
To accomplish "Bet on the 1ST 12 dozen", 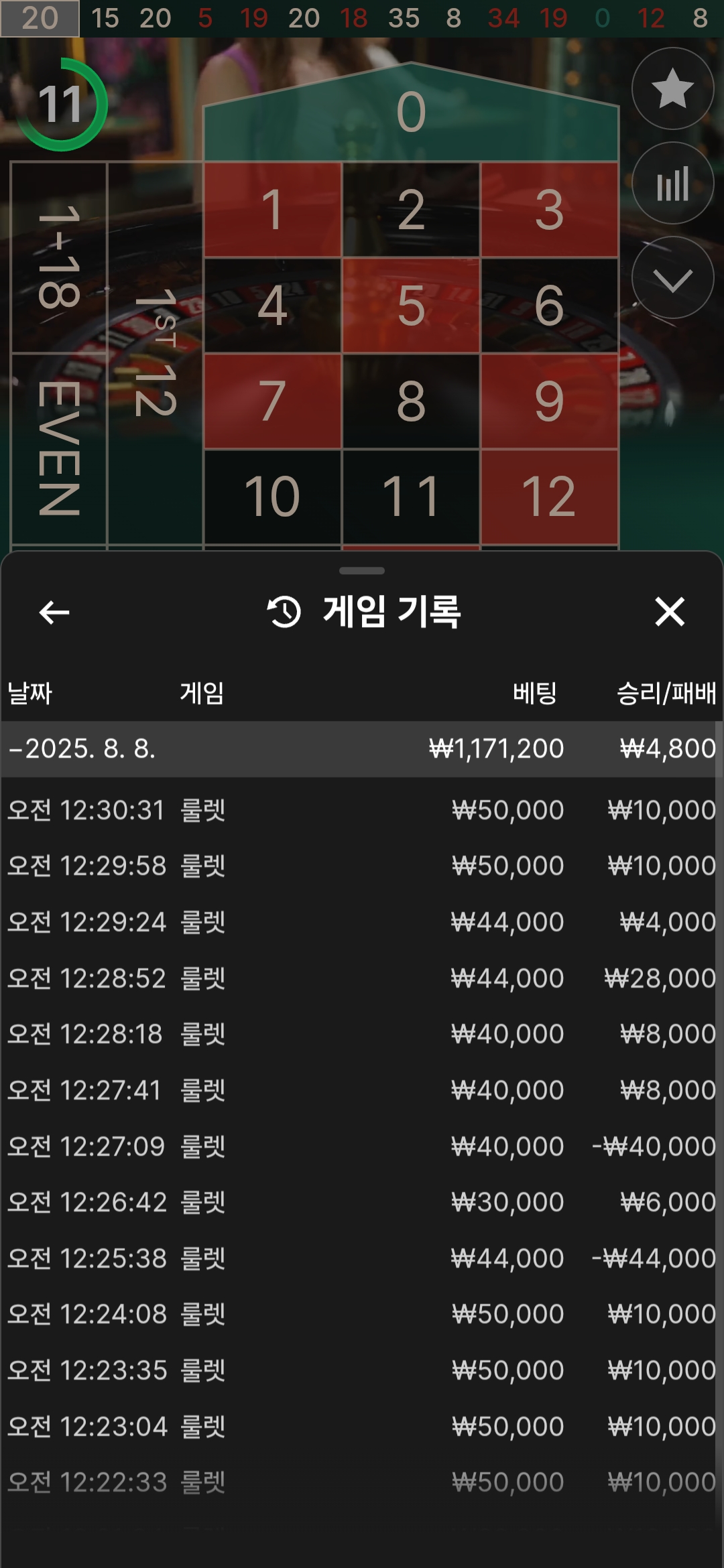I will pos(155,352).
